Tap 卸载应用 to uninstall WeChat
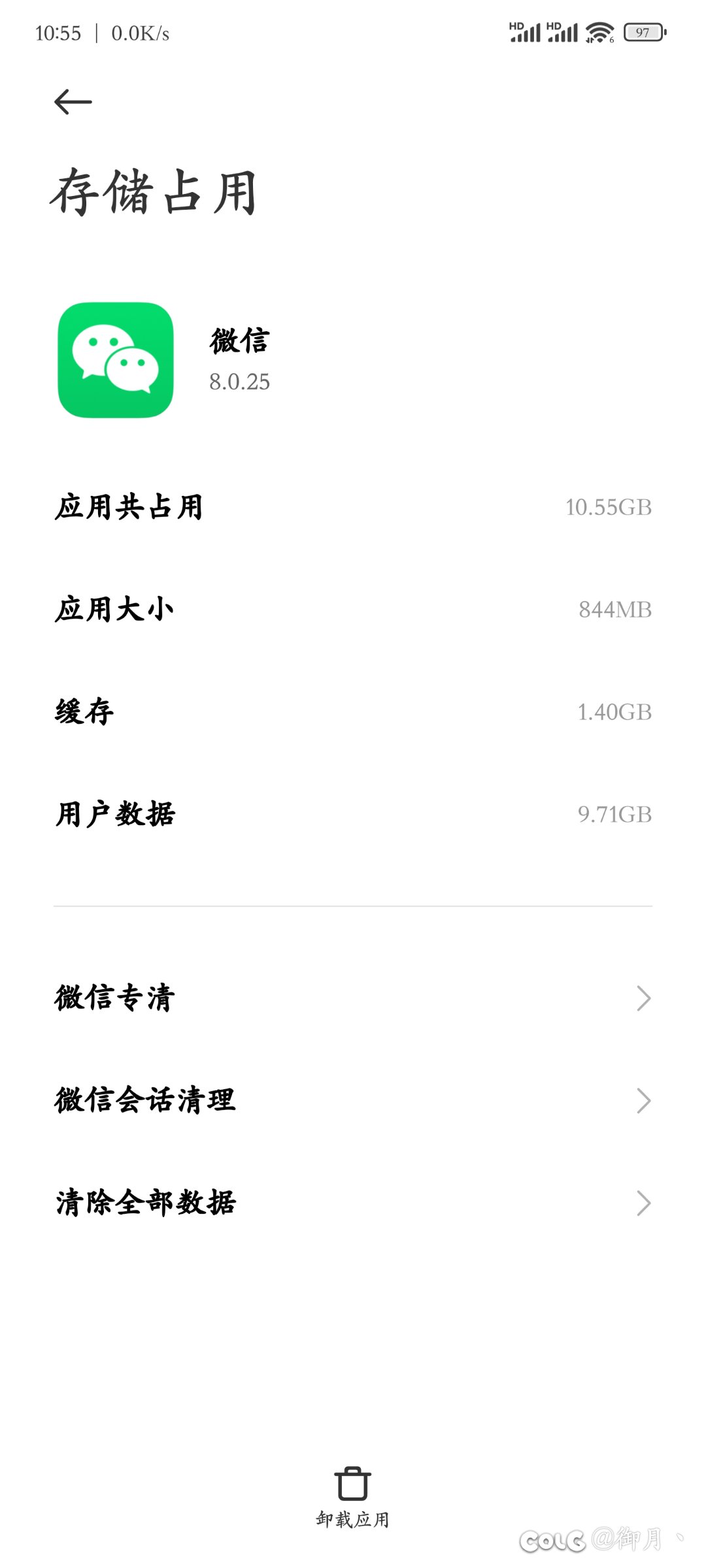This screenshot has height=1568, width=706. coord(352,1497)
